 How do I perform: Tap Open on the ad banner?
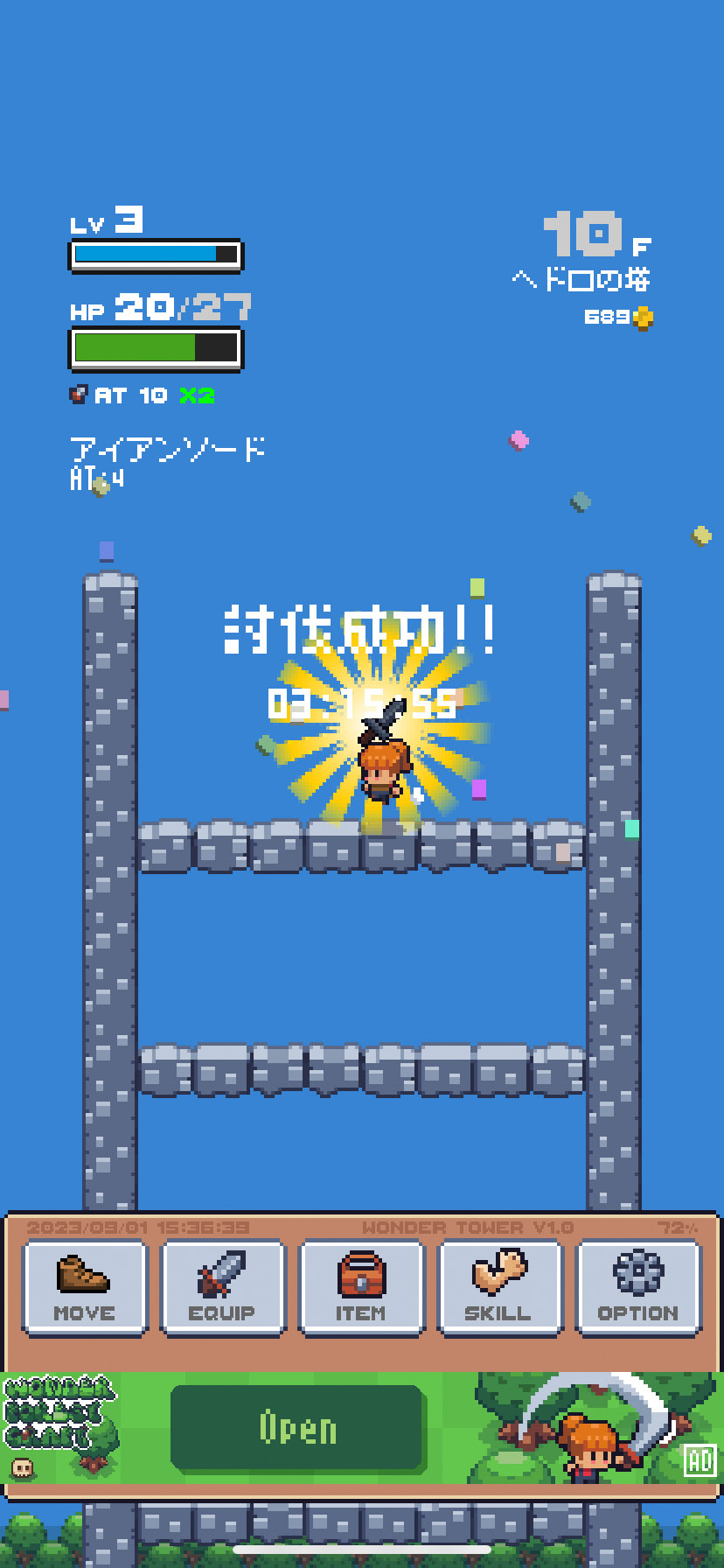[x=297, y=1427]
